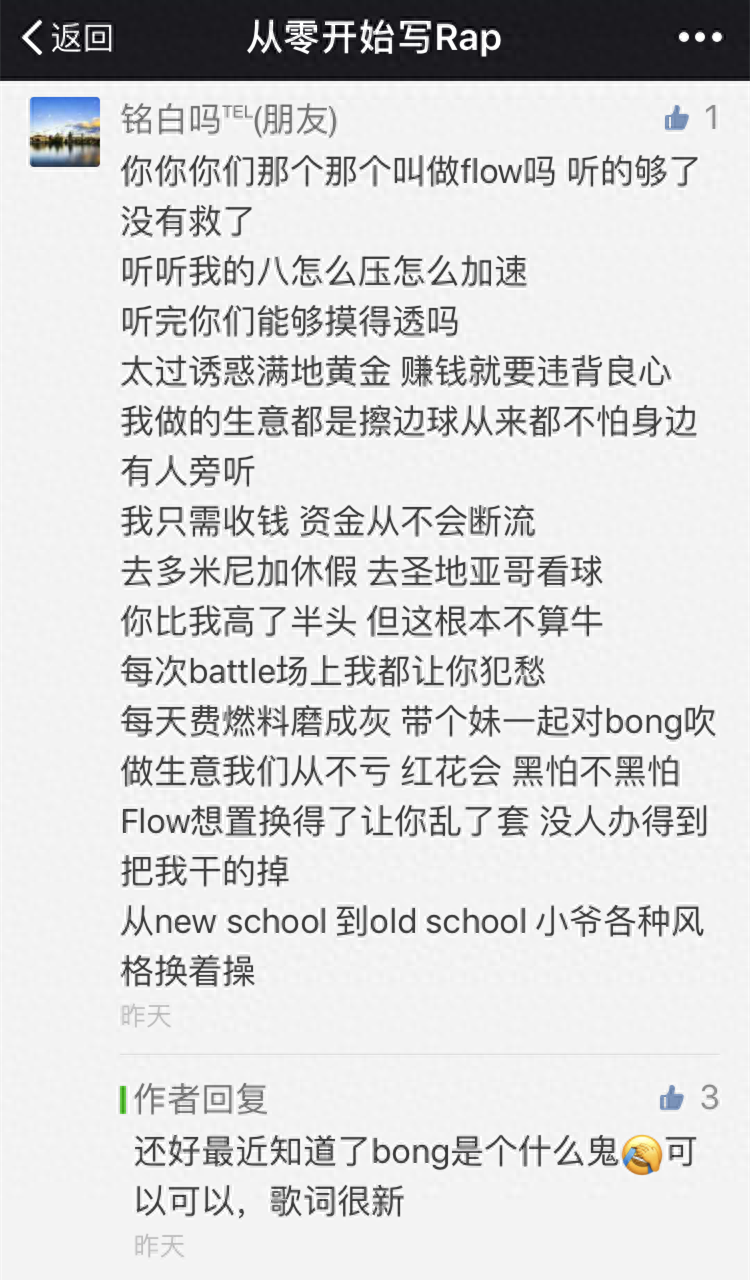Open 铭白吗's profile avatar

click(x=65, y=132)
